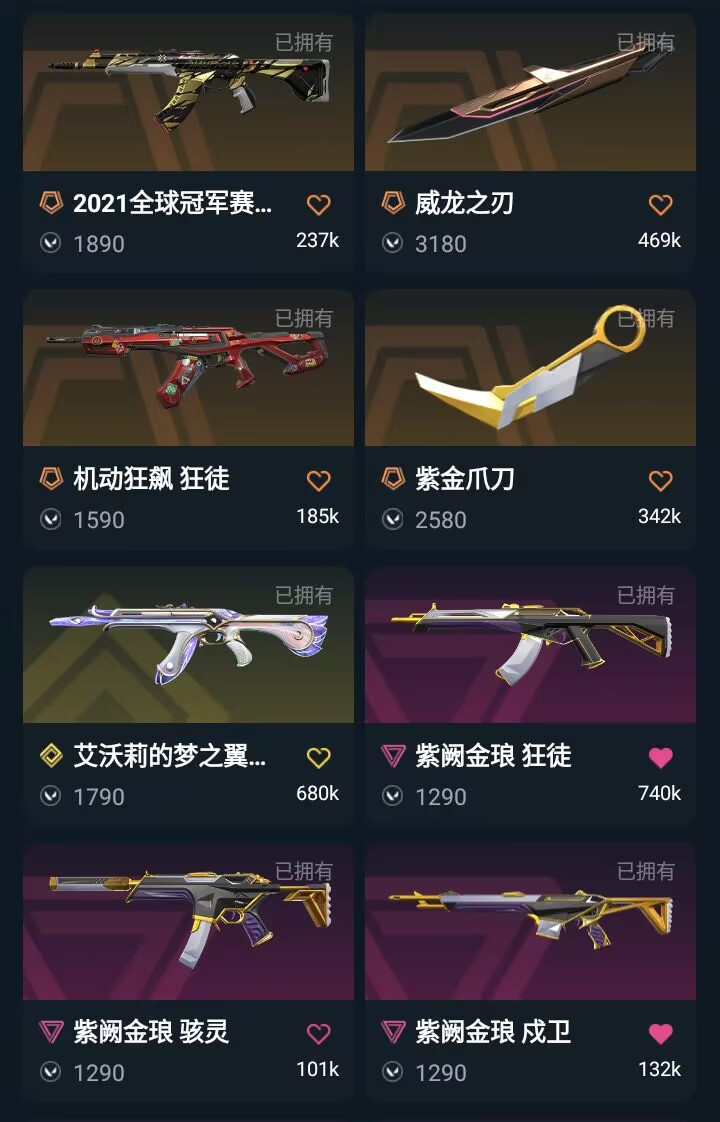The height and width of the screenshot is (1122, 720).
Task: Remove the like from 紫阙金琅 戍卫
Action: pos(660,1033)
